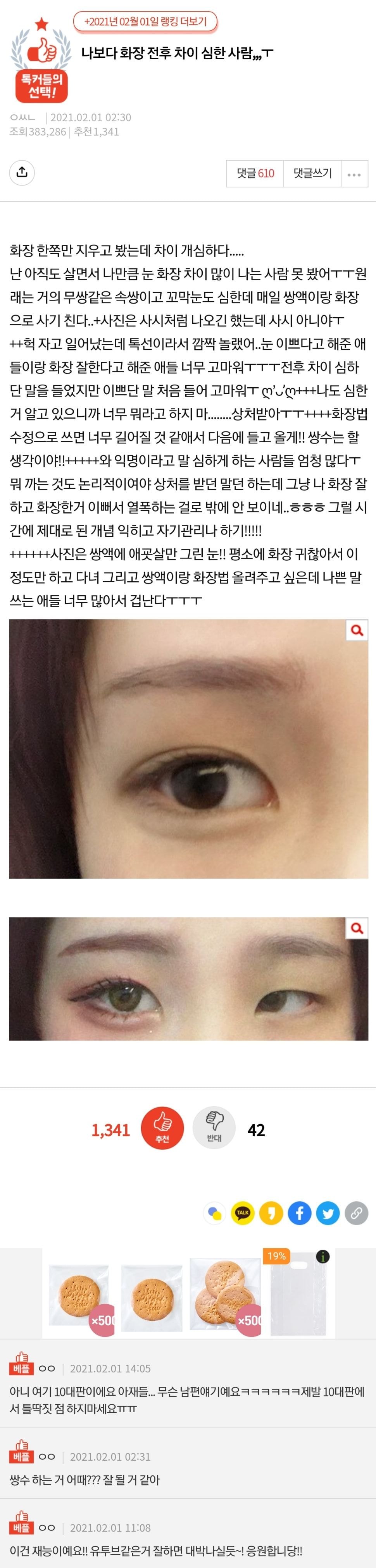Downvote the post with 반대 button
376x1568 pixels.
(214, 1128)
